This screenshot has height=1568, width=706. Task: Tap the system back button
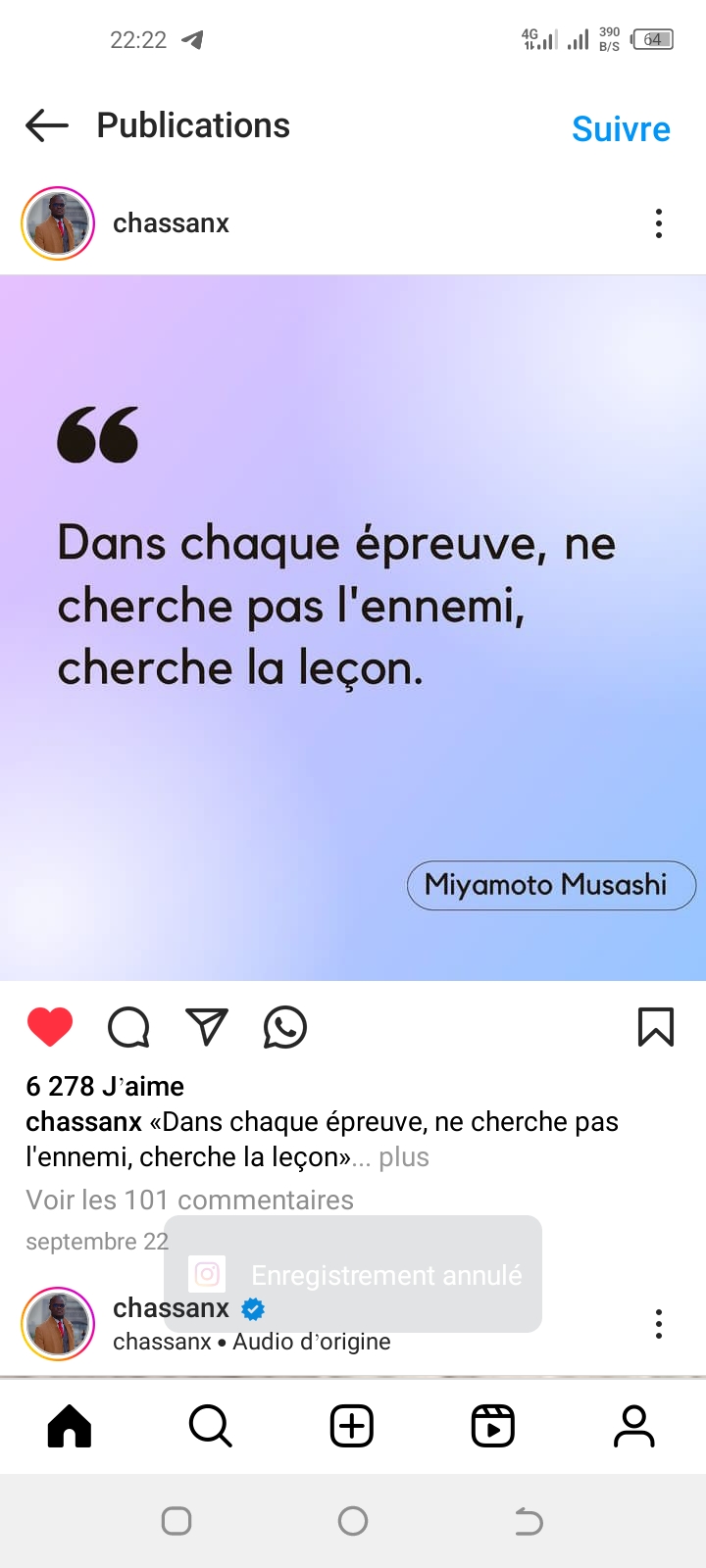click(529, 1521)
